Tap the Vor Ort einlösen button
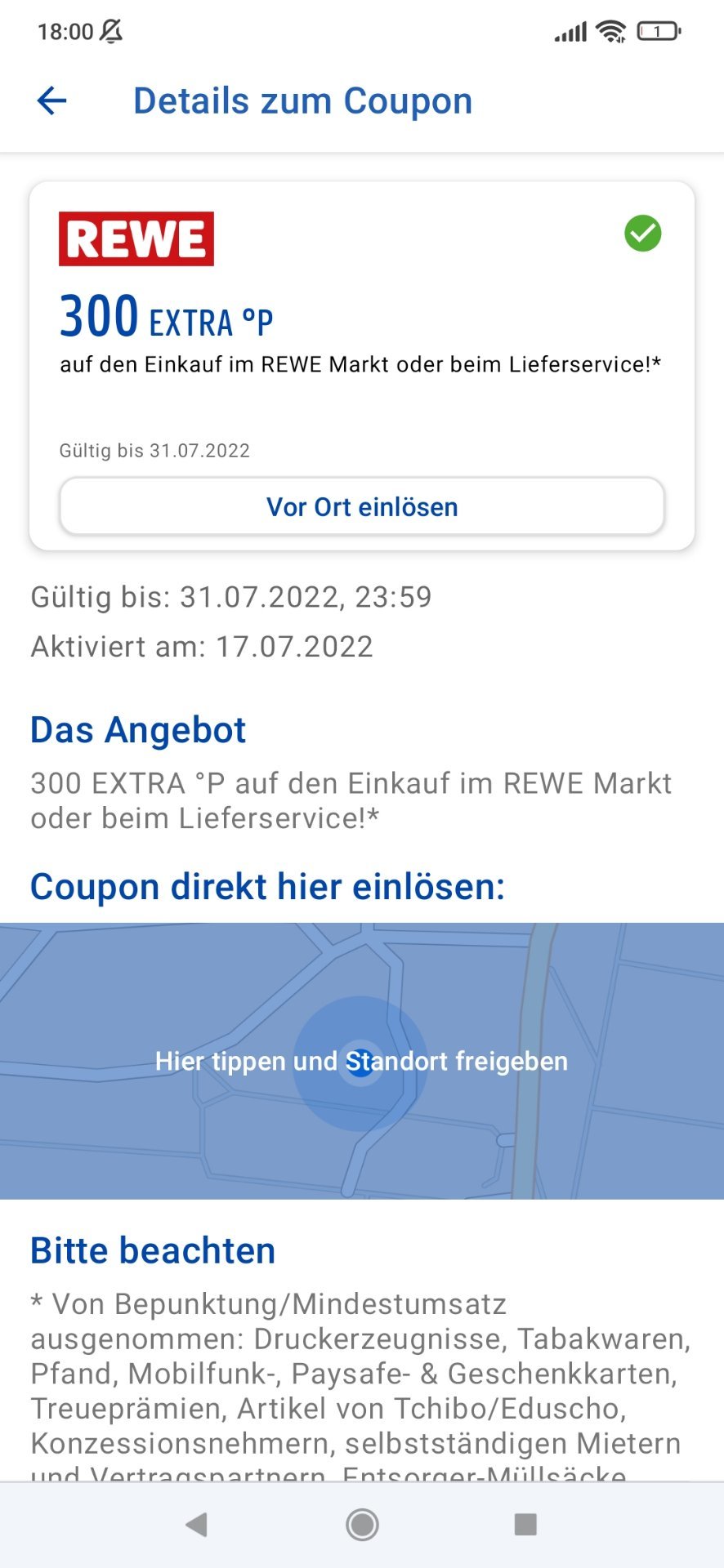The height and width of the screenshot is (1568, 724). point(362,506)
